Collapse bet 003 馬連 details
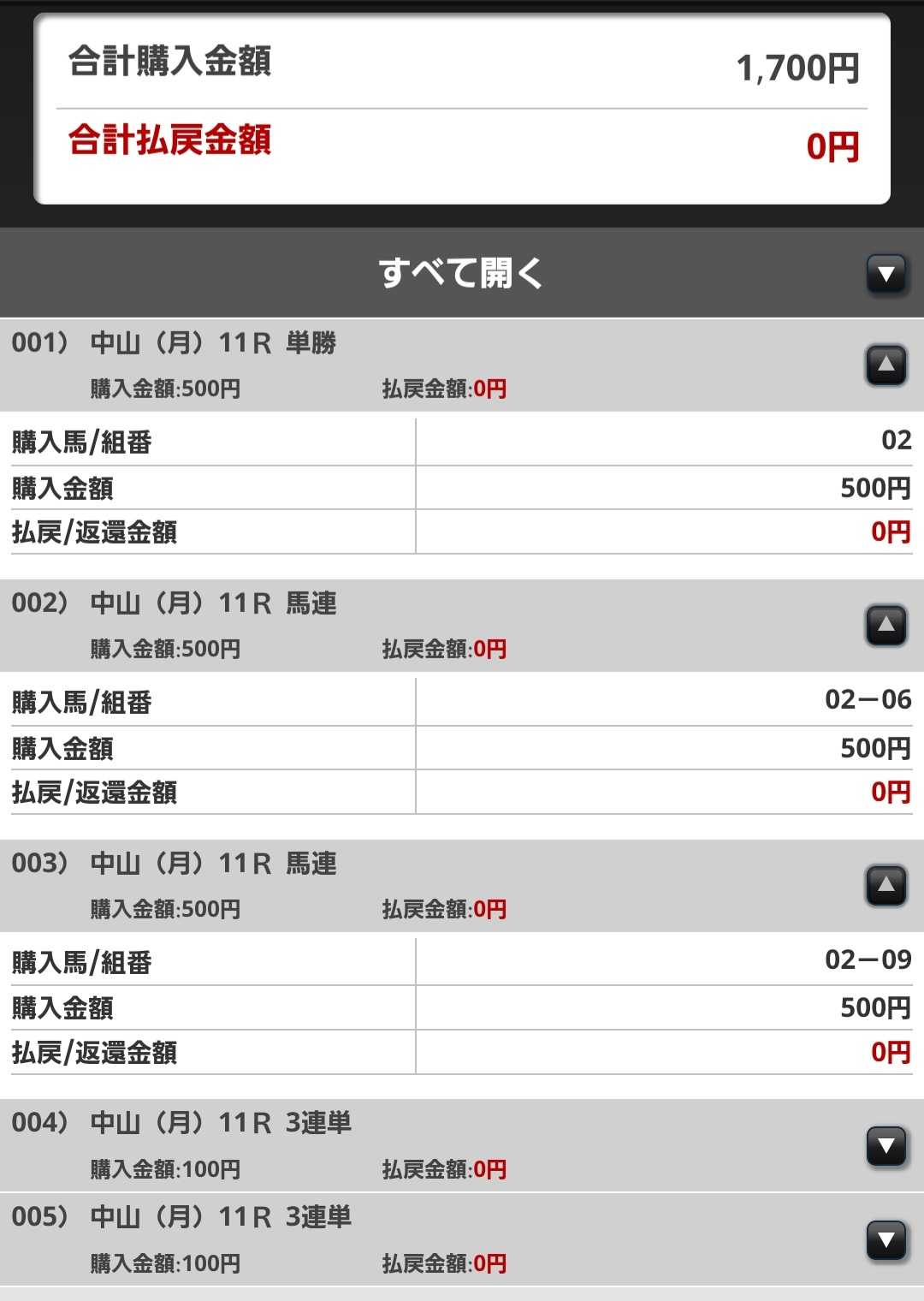The height and width of the screenshot is (1301, 924). point(886,886)
